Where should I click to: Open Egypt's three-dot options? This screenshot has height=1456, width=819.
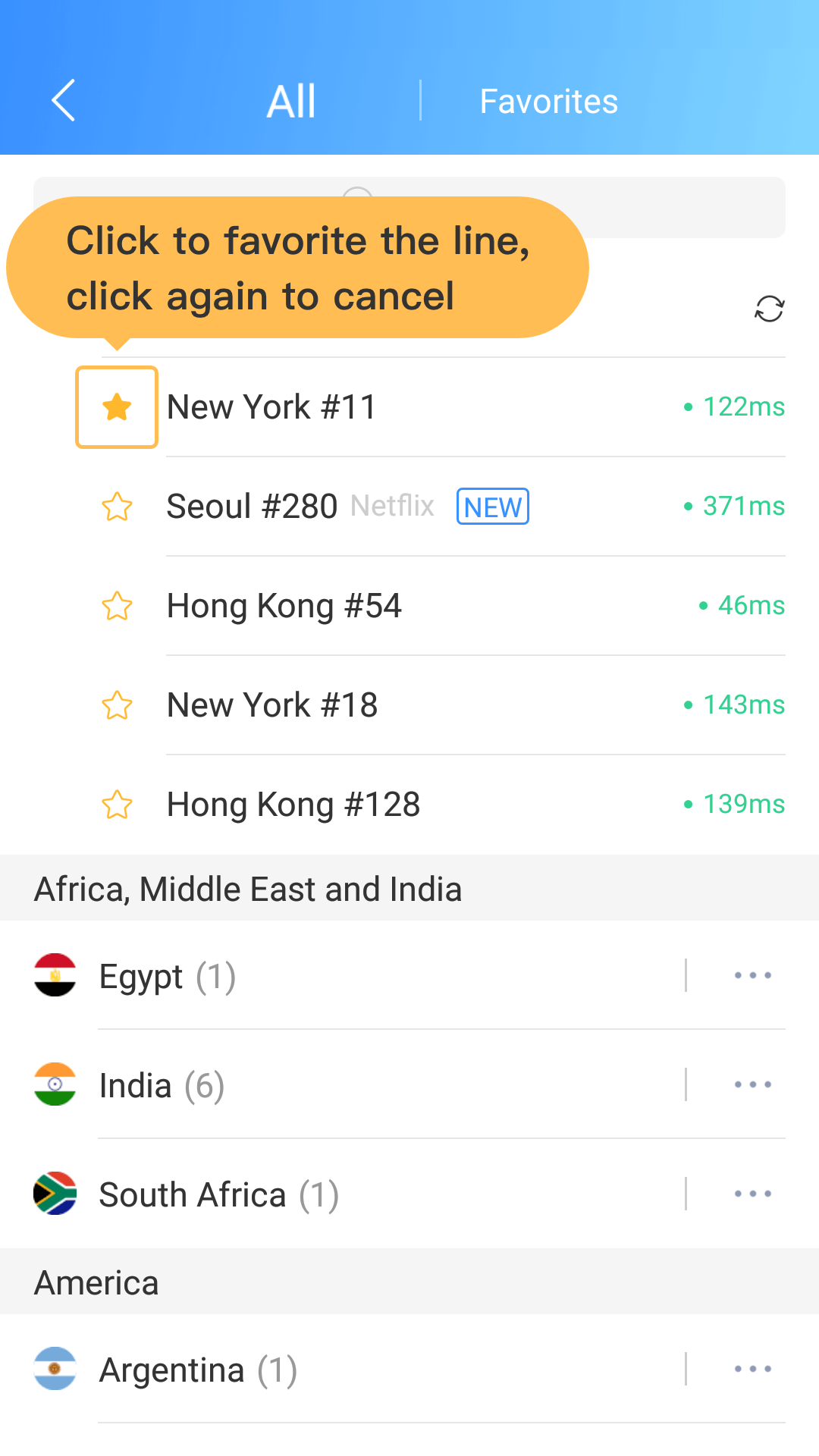(x=753, y=976)
